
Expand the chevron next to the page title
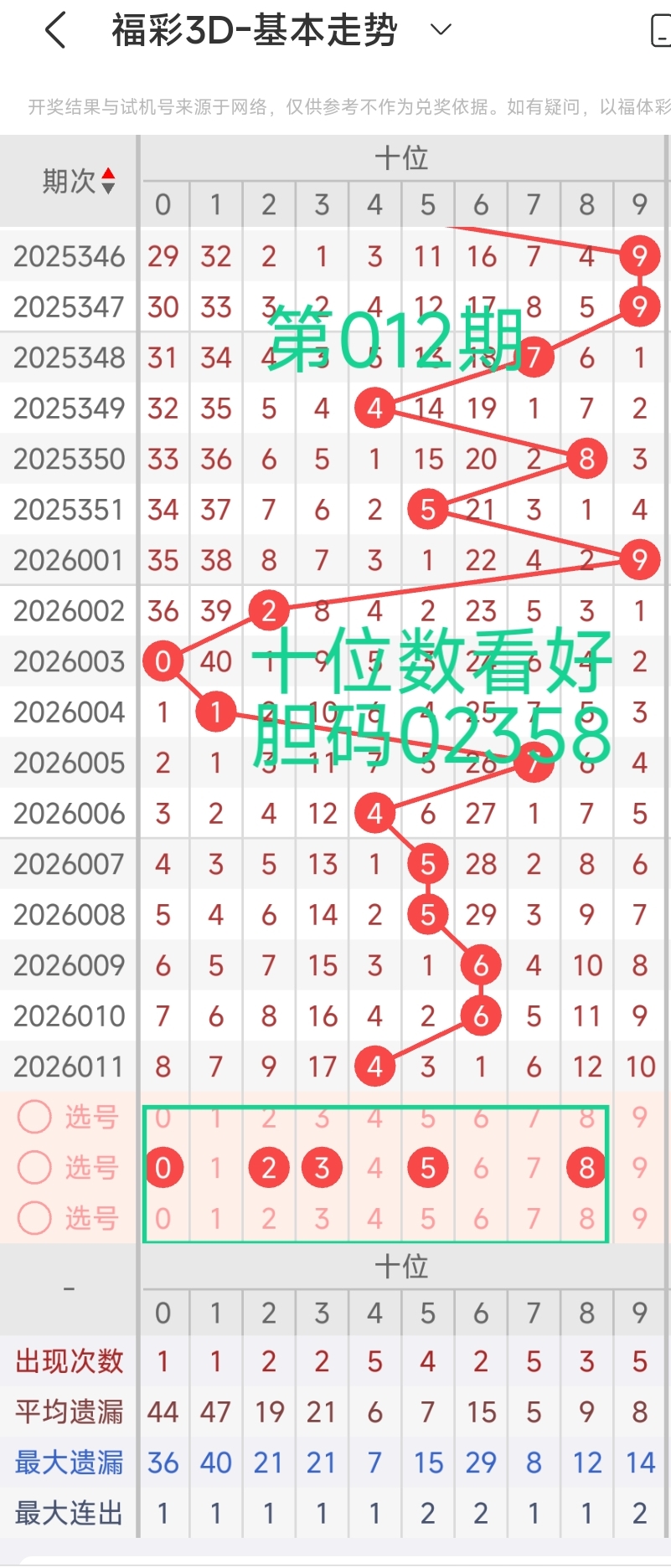coord(439,29)
